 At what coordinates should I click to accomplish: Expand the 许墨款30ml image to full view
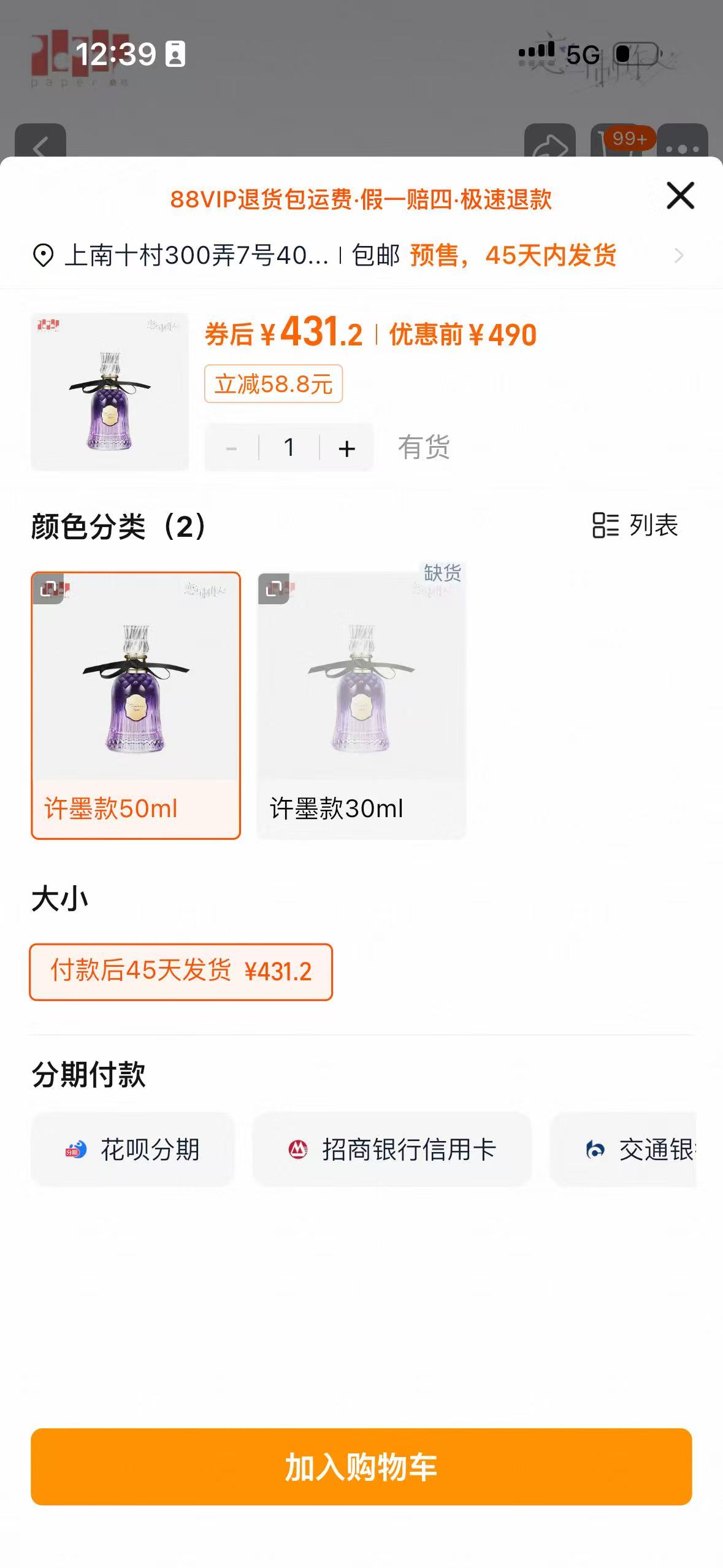point(274,589)
